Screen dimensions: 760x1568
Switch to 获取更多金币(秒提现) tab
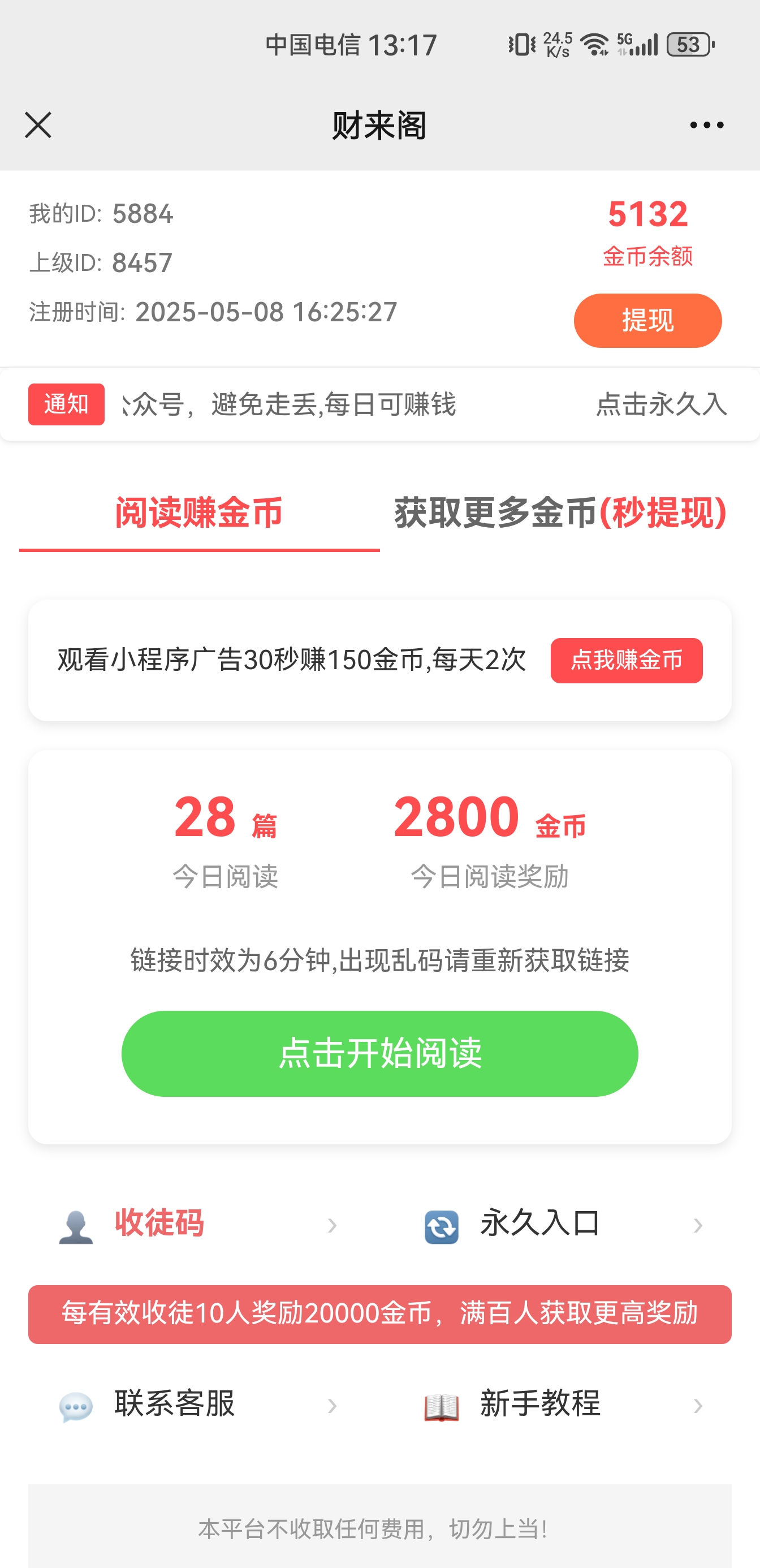(560, 512)
